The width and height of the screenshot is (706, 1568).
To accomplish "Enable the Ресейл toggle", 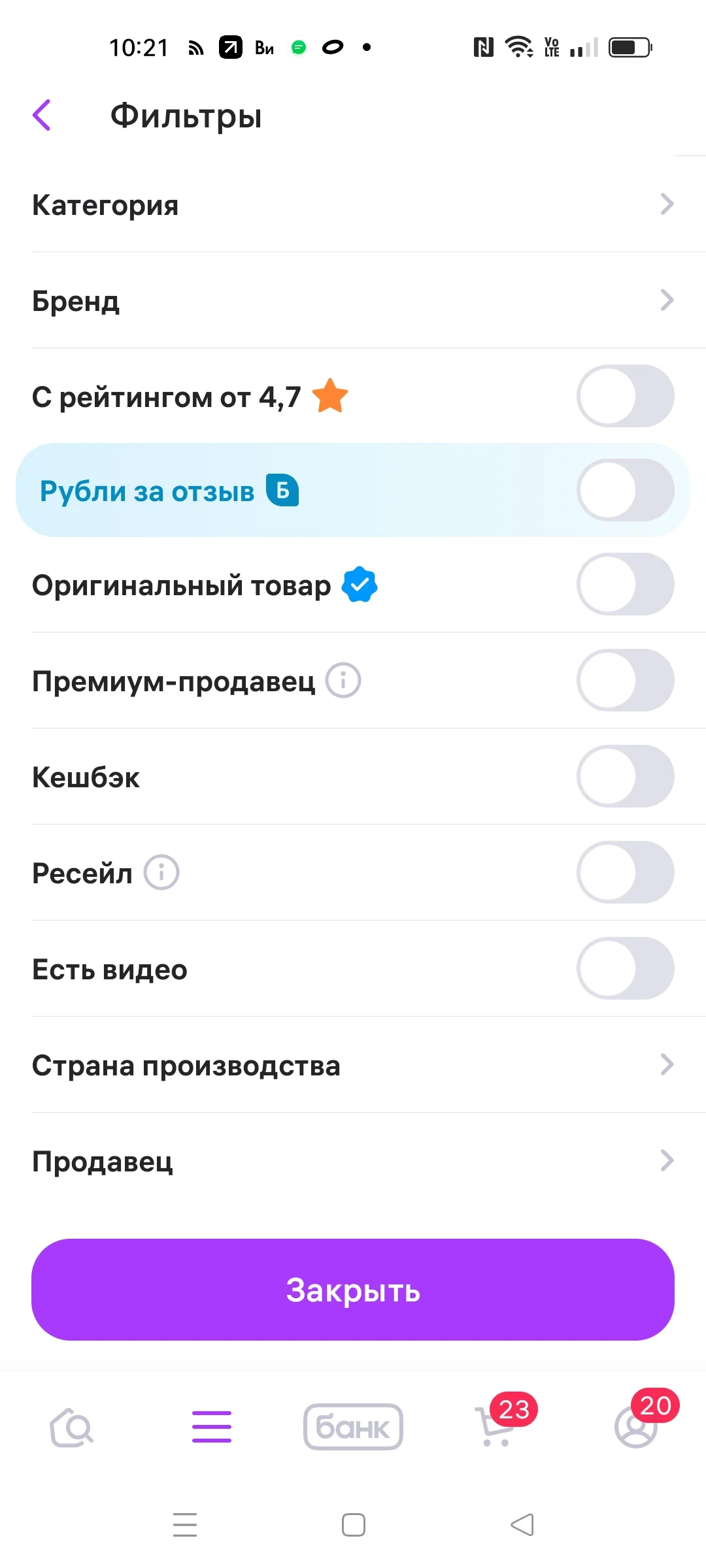I will (x=626, y=872).
